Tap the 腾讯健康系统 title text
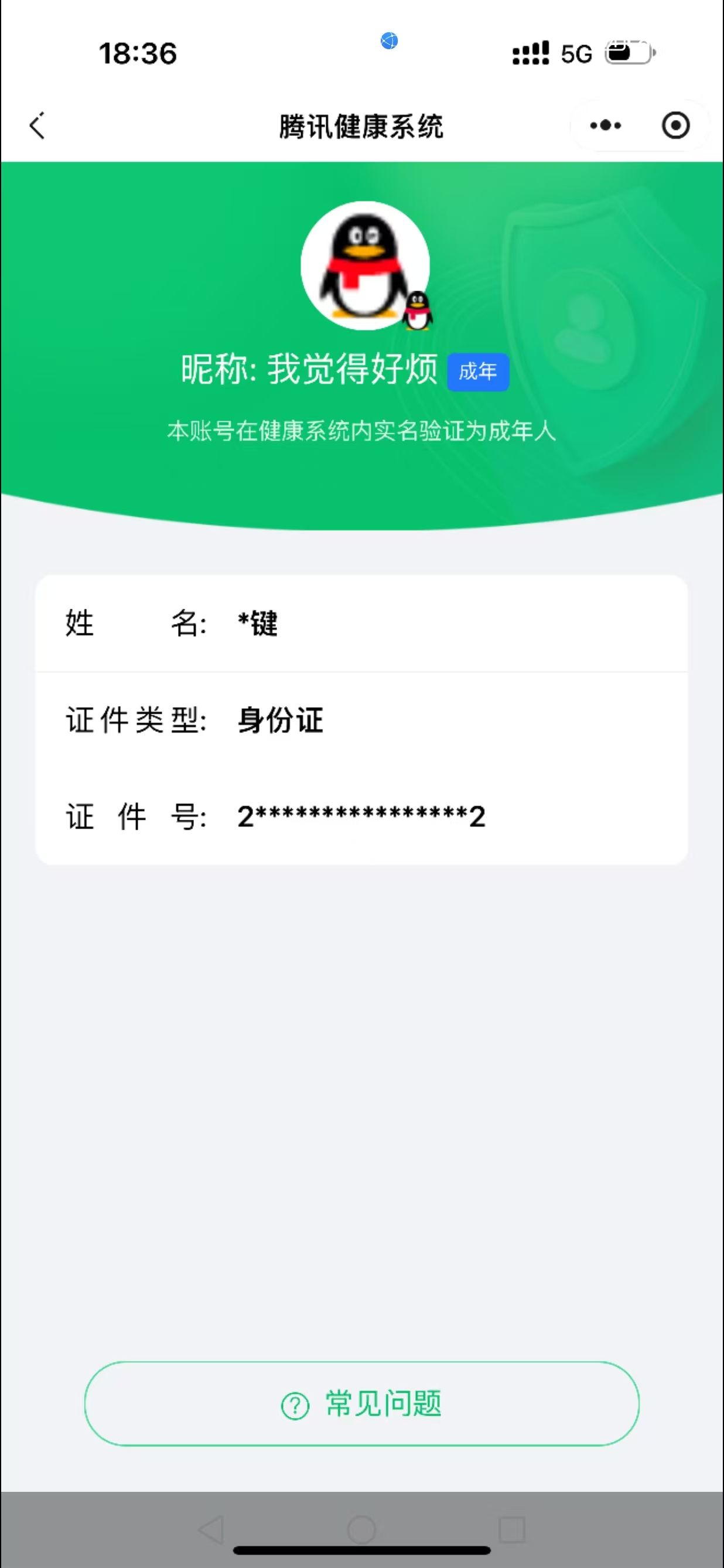Image resolution: width=724 pixels, height=1568 pixels. pos(362,126)
